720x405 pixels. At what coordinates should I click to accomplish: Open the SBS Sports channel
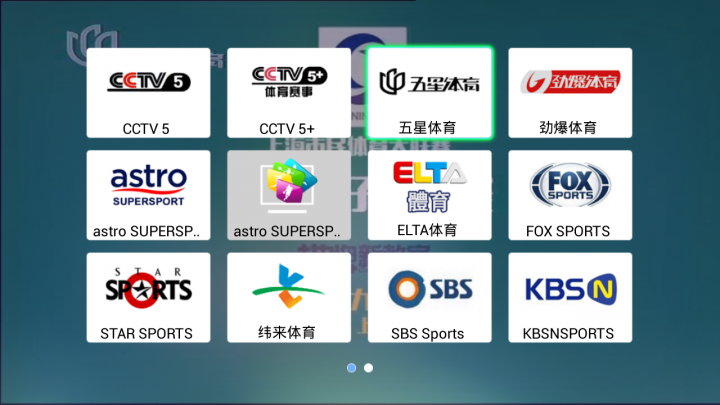tap(429, 297)
